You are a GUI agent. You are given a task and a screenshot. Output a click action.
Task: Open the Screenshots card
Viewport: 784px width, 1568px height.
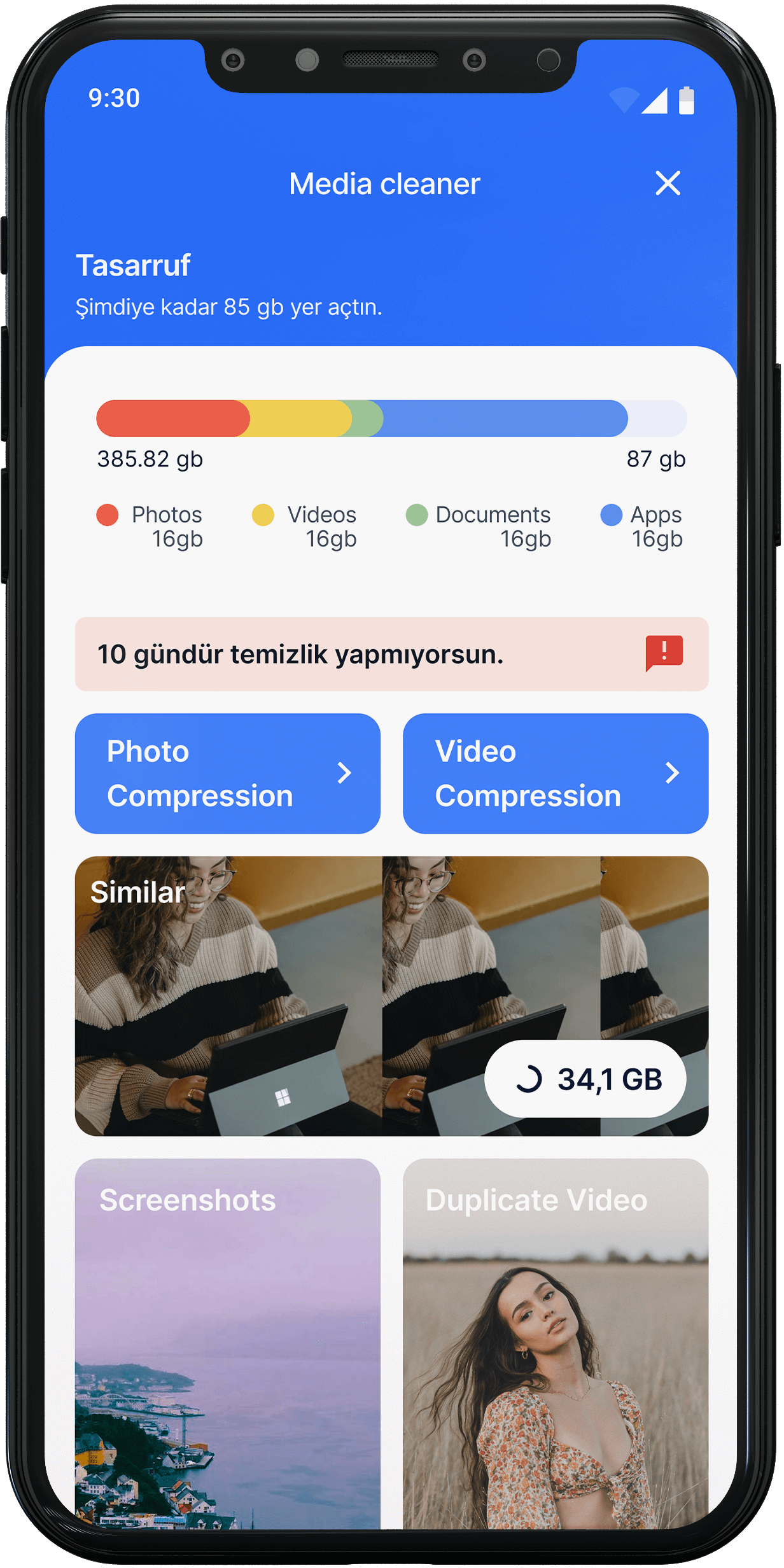pos(228,1343)
